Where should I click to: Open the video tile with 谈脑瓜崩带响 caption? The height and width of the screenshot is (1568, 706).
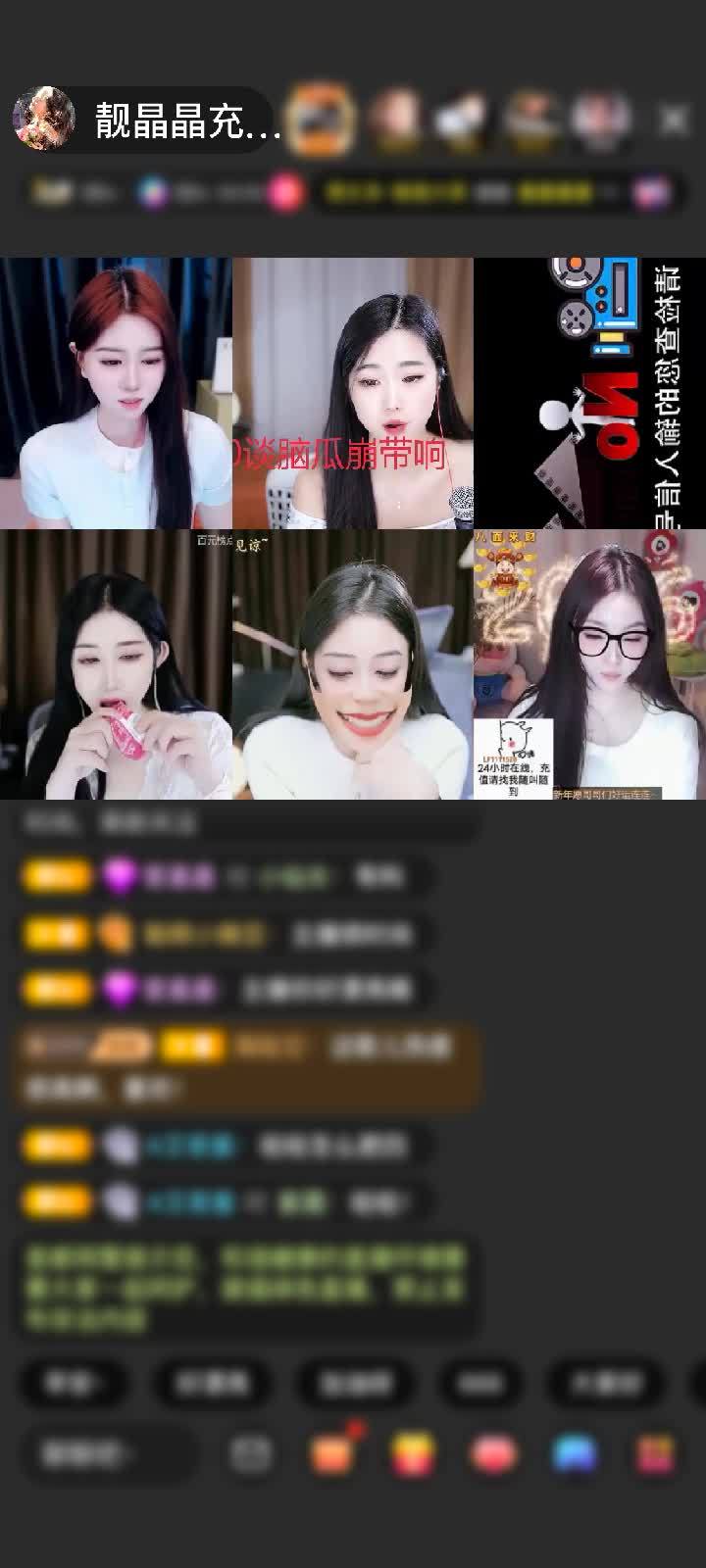point(353,393)
